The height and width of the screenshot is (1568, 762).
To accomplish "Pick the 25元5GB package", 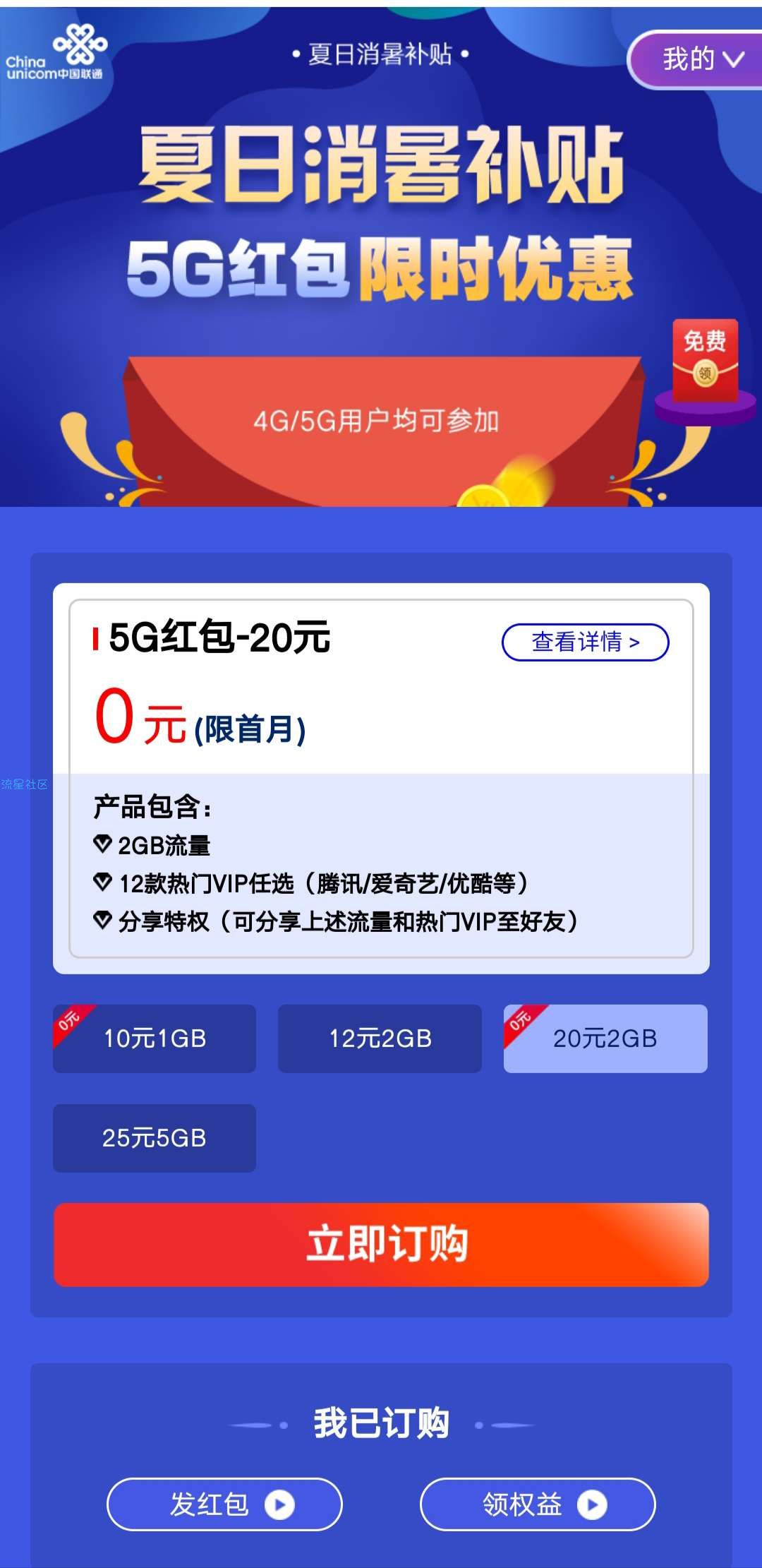I will (155, 1138).
